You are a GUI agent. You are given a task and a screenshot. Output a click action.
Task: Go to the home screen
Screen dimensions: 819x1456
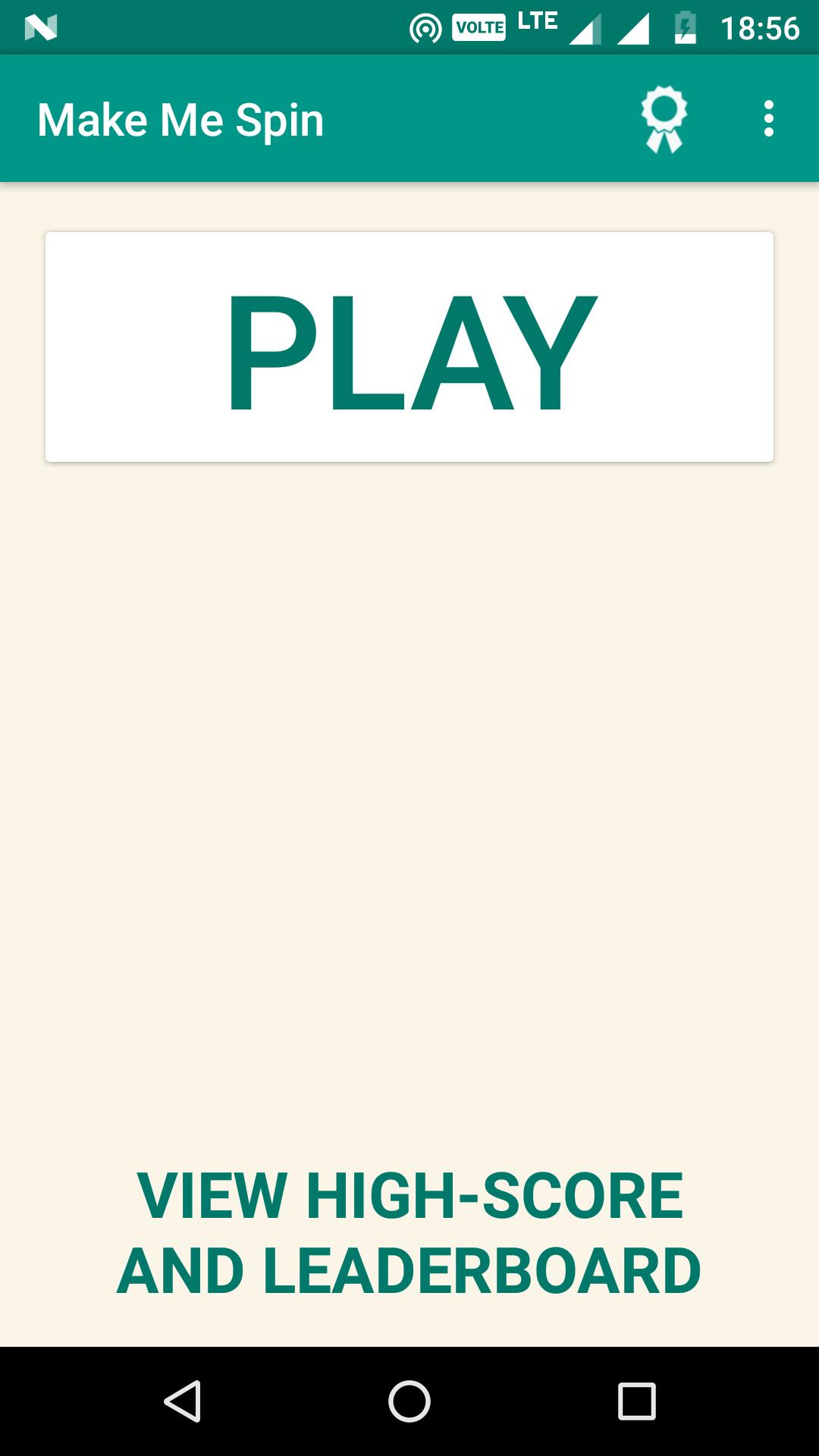(409, 1401)
